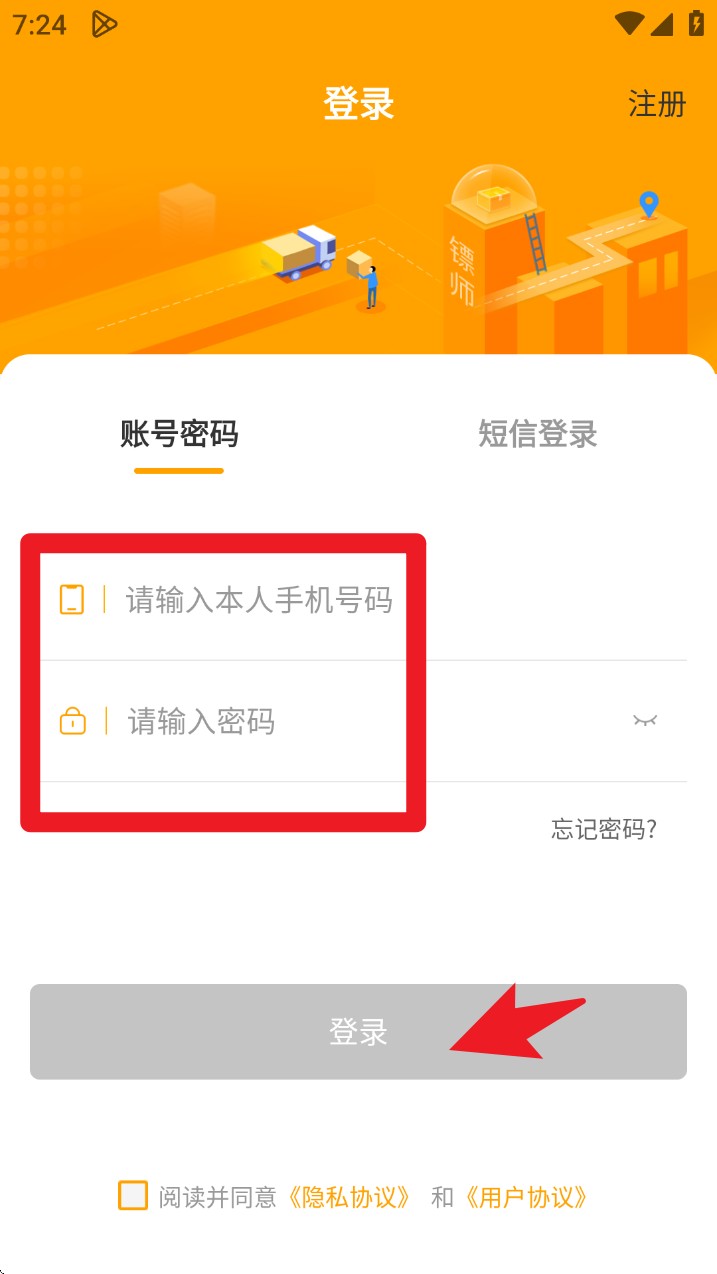The image size is (717, 1274).
Task: Open the 注册 registration page
Action: pyautogui.click(x=657, y=104)
